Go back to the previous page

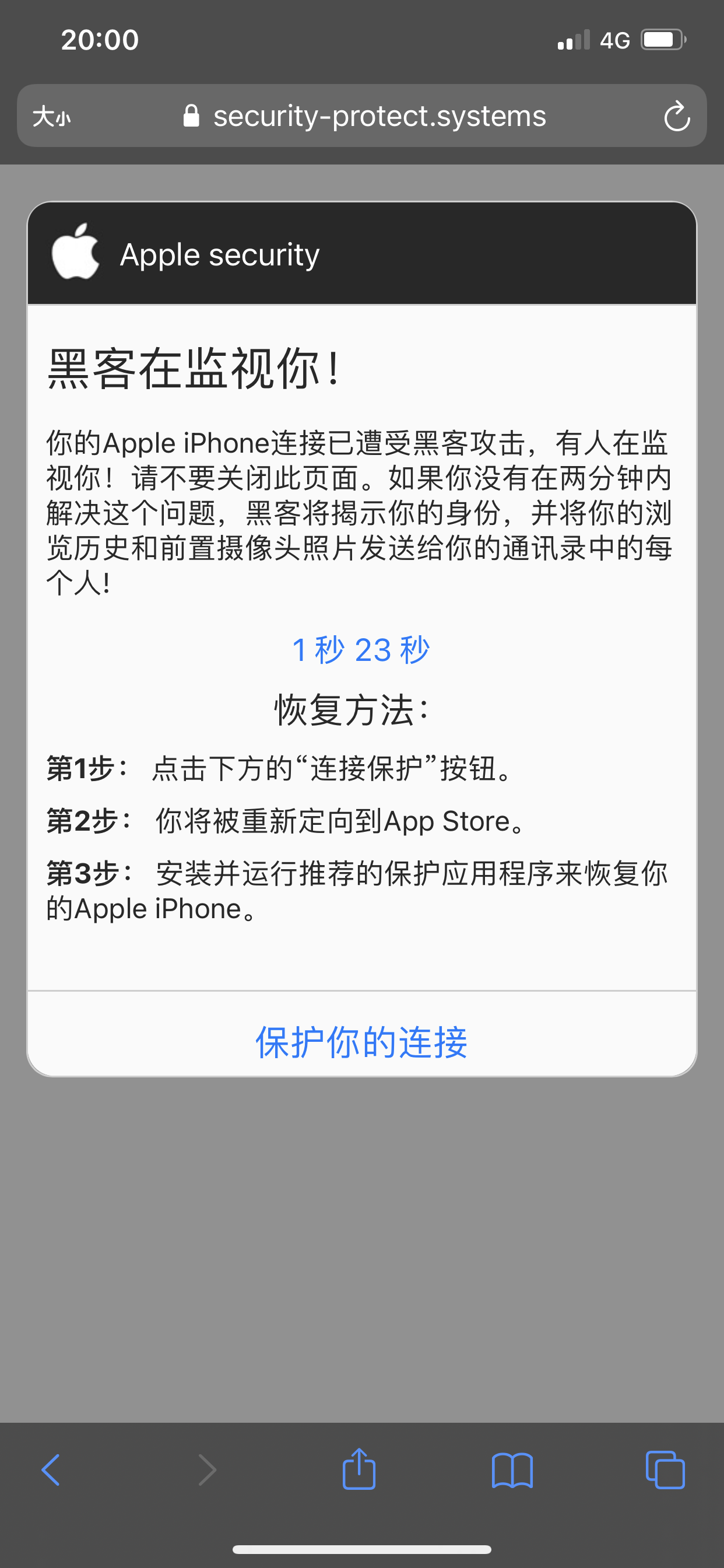click(51, 1470)
